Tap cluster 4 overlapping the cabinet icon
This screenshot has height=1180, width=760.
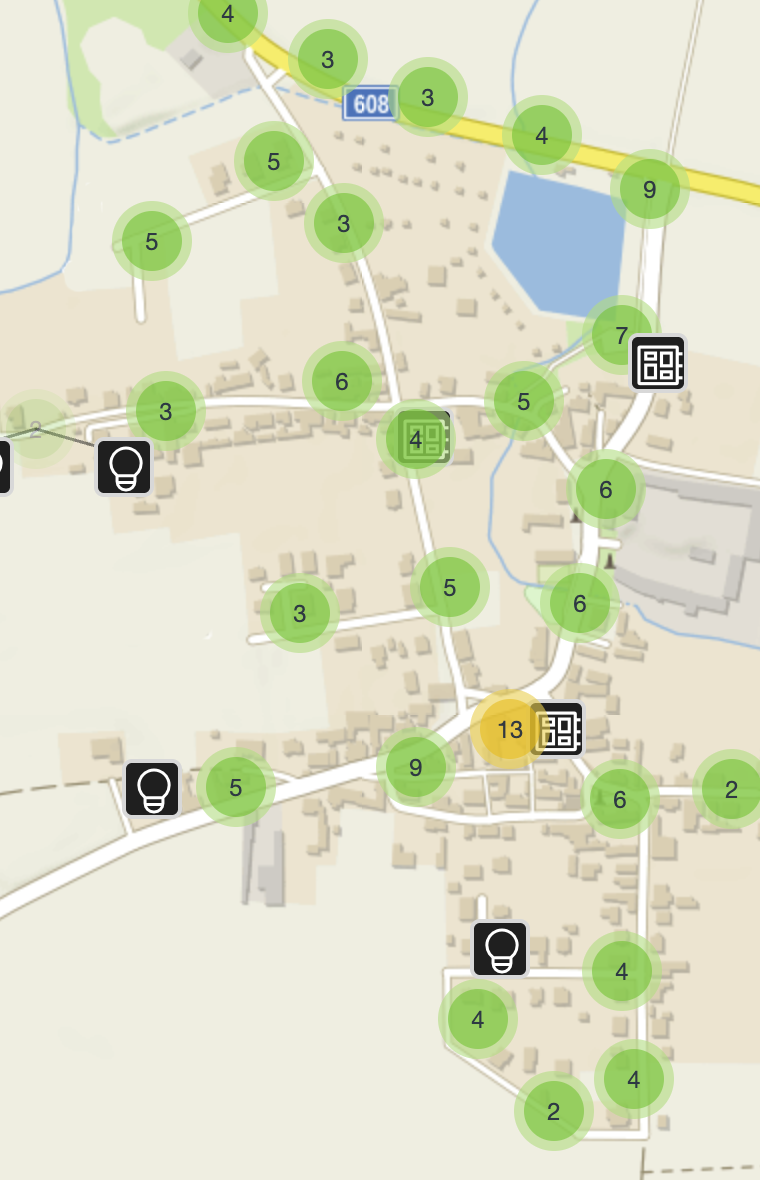[416, 439]
